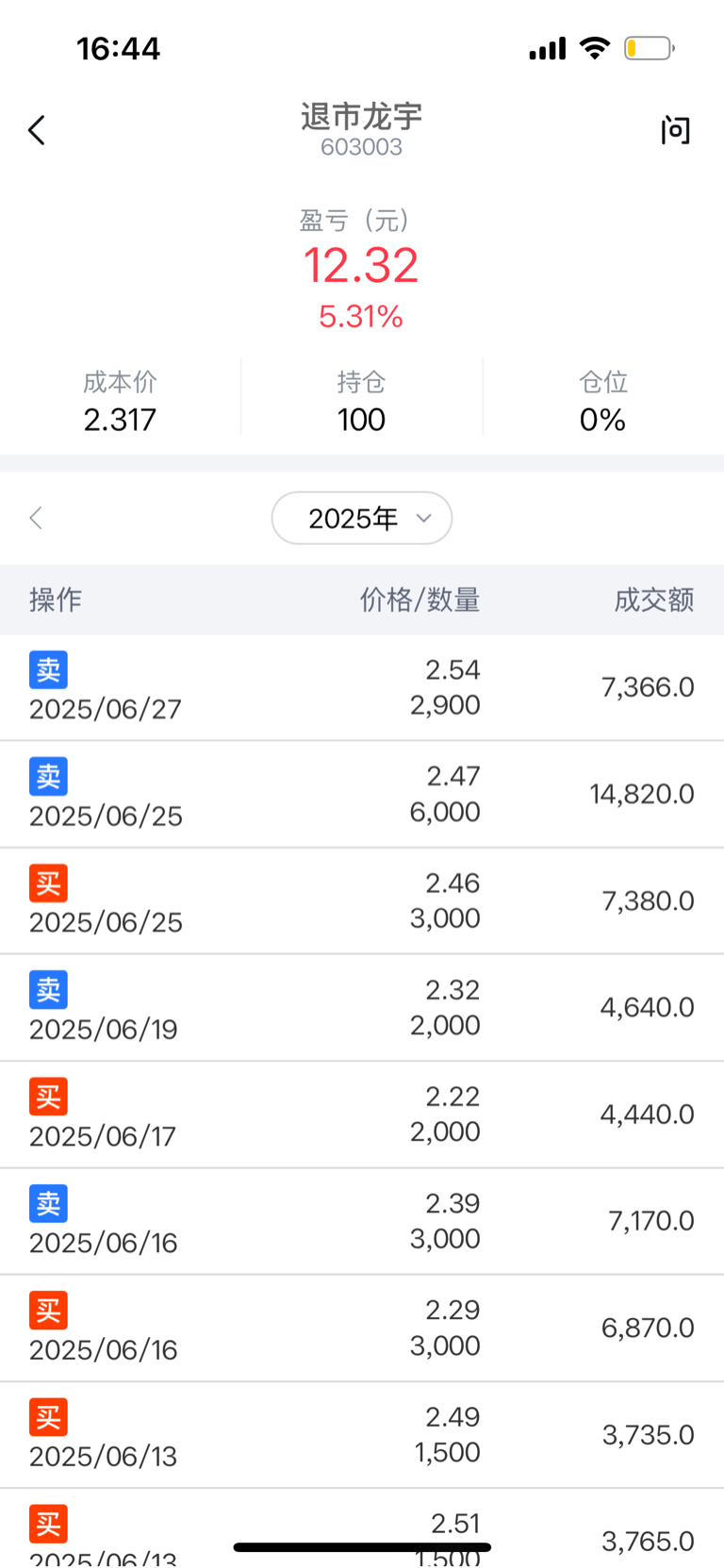
Task: View the 2025/06/17 buy transaction
Action: point(362,1114)
